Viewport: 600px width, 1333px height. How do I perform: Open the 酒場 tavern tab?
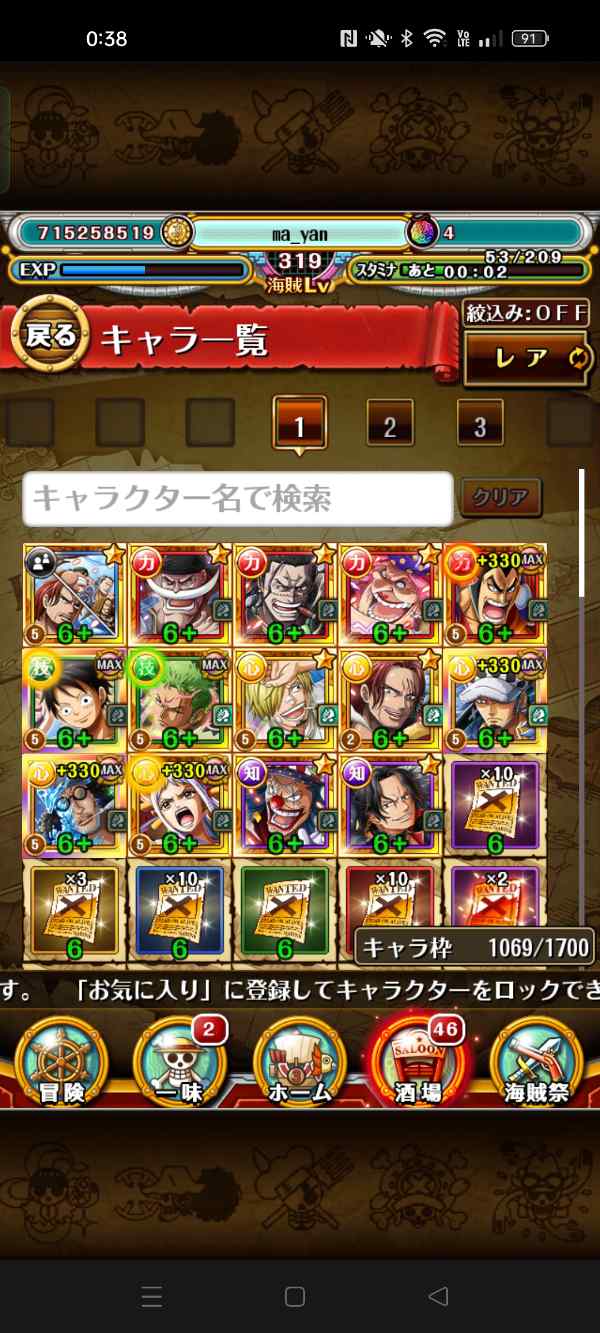point(418,1062)
